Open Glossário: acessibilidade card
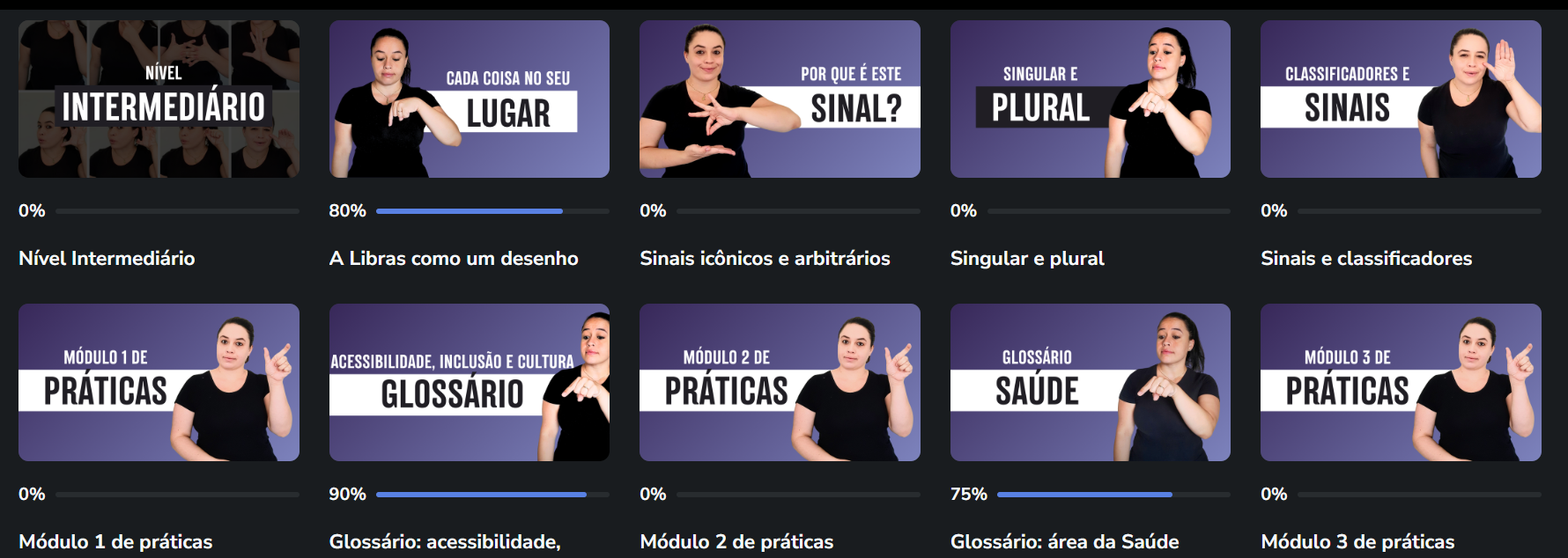 tap(469, 383)
